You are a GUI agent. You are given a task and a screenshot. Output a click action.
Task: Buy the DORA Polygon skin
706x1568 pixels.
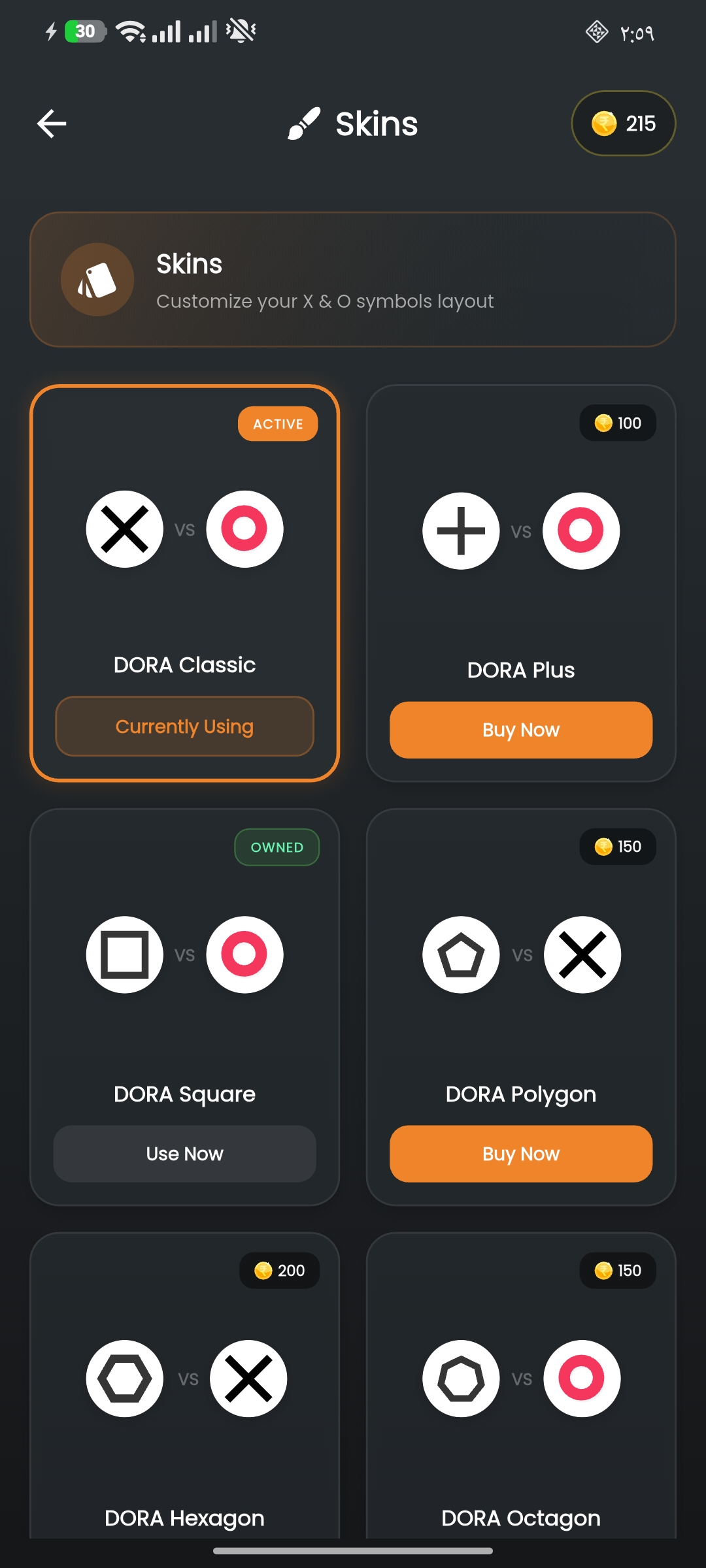coord(521,1154)
